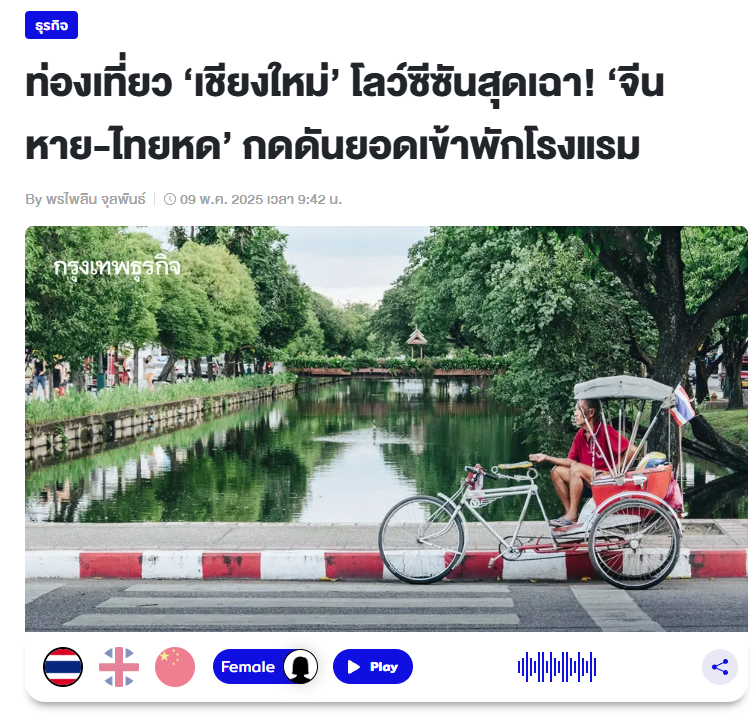
Task: Select English language audio flag
Action: [x=119, y=667]
